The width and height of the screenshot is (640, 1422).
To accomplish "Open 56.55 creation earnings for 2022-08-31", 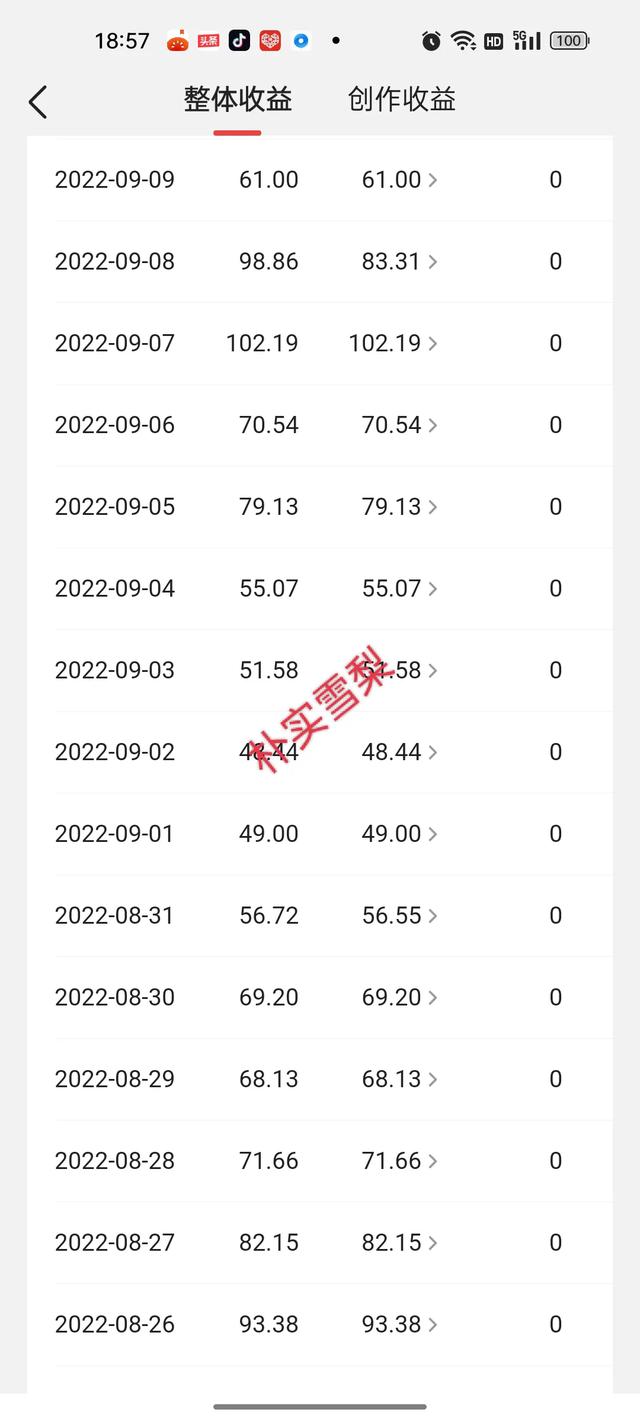I will pos(400,916).
